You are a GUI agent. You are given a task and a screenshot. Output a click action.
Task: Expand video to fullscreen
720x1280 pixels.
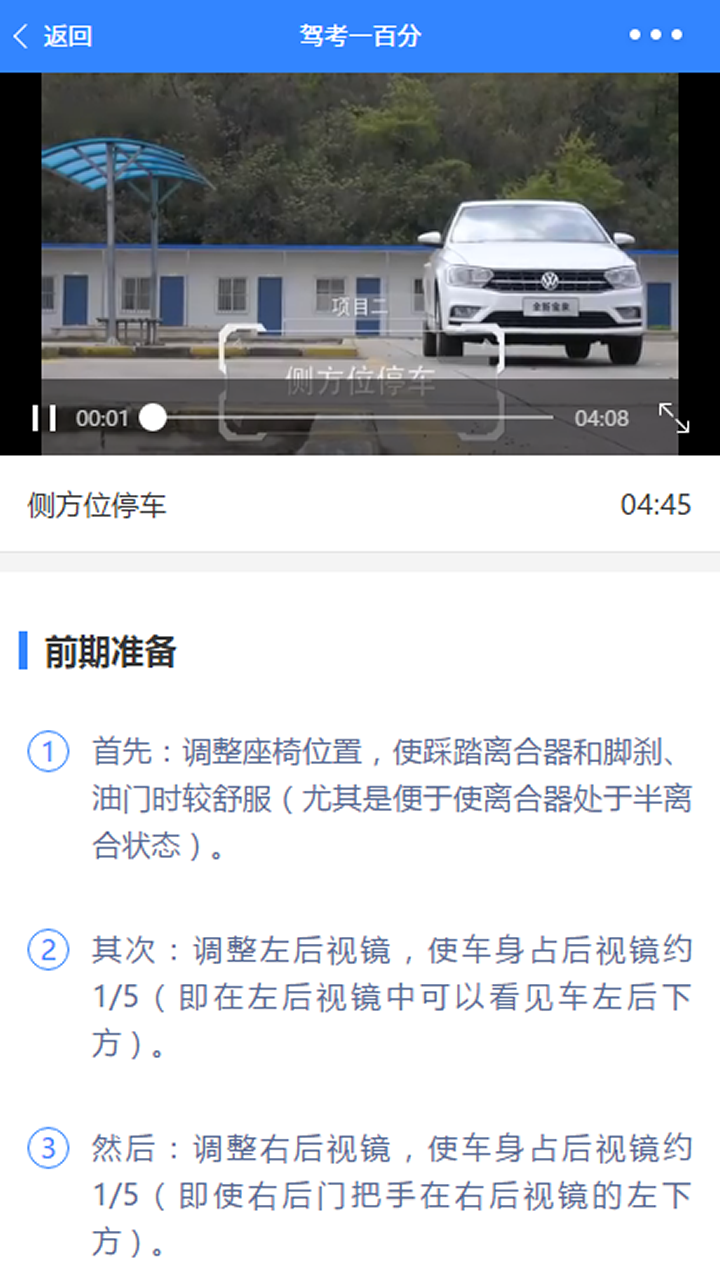[x=674, y=418]
